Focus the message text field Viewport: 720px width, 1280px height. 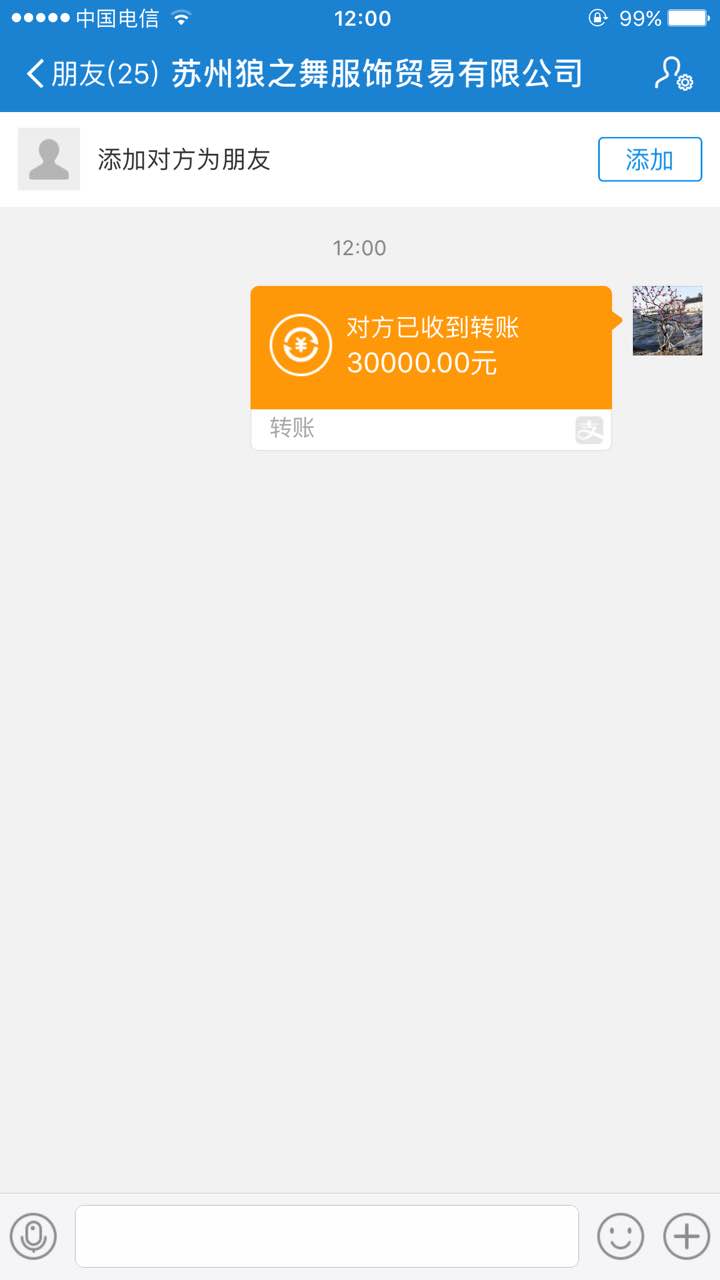(327, 1236)
